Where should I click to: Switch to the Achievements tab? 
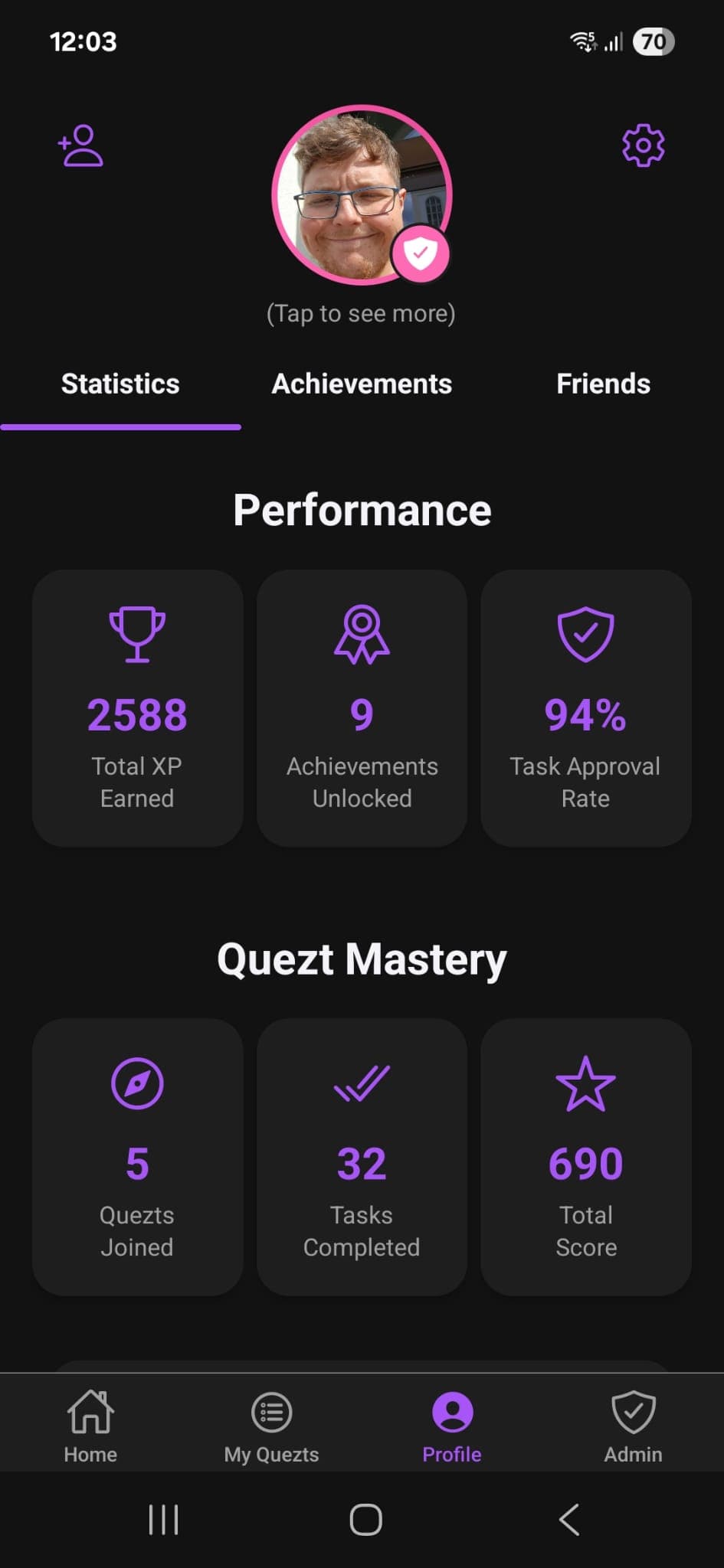[361, 384]
